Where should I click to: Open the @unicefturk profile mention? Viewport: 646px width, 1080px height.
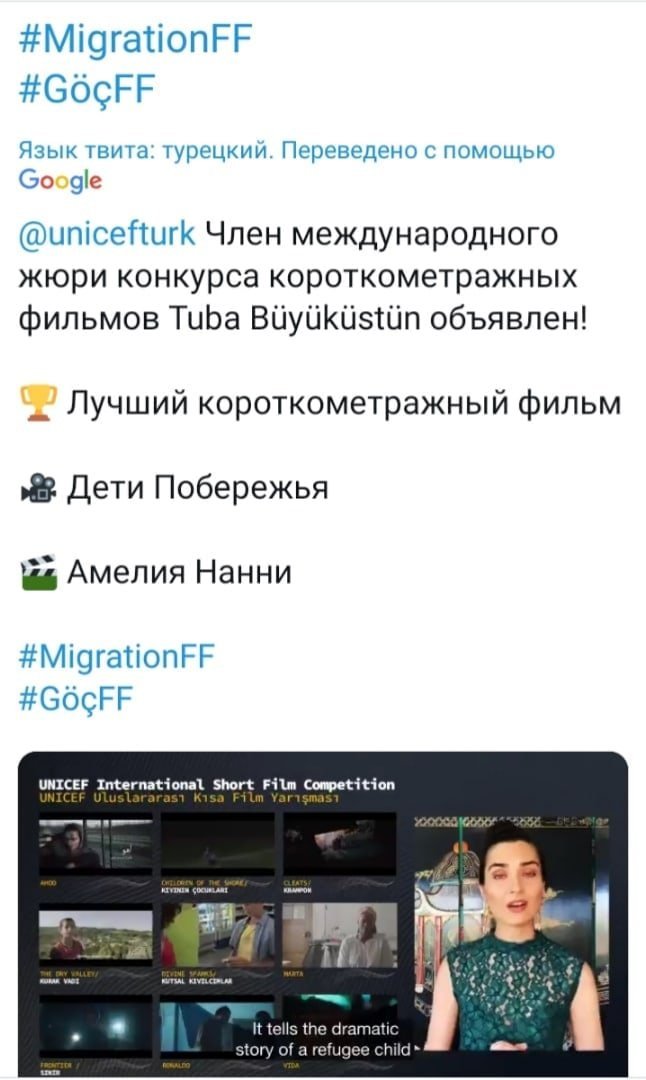[107, 236]
